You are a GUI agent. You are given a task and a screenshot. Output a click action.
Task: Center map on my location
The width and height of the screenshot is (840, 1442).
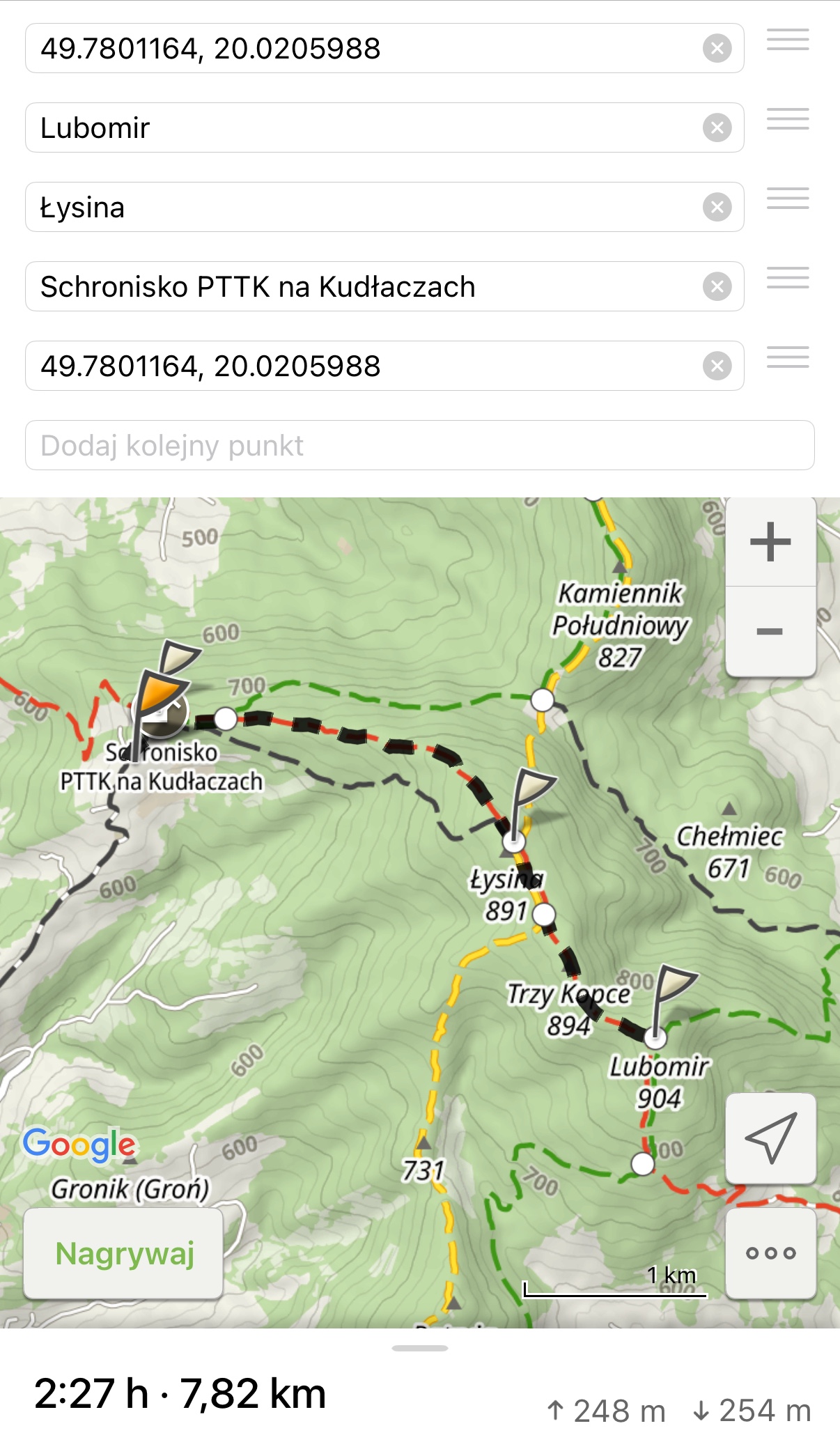click(x=770, y=1138)
